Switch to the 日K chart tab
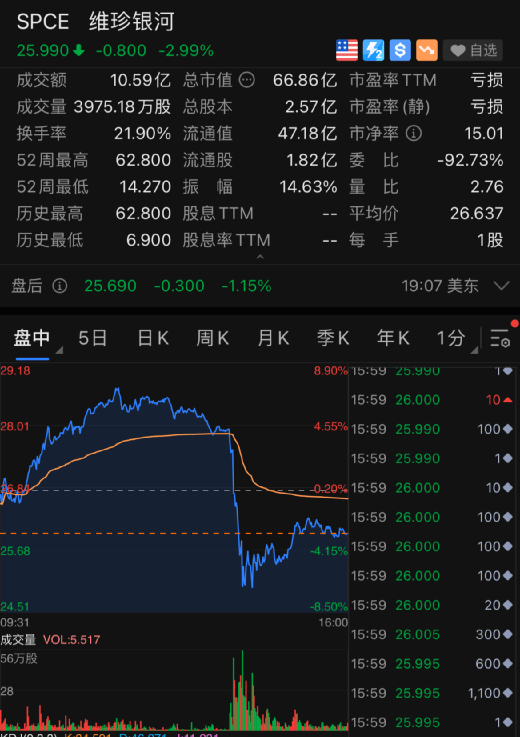This screenshot has width=520, height=737. click(x=153, y=338)
